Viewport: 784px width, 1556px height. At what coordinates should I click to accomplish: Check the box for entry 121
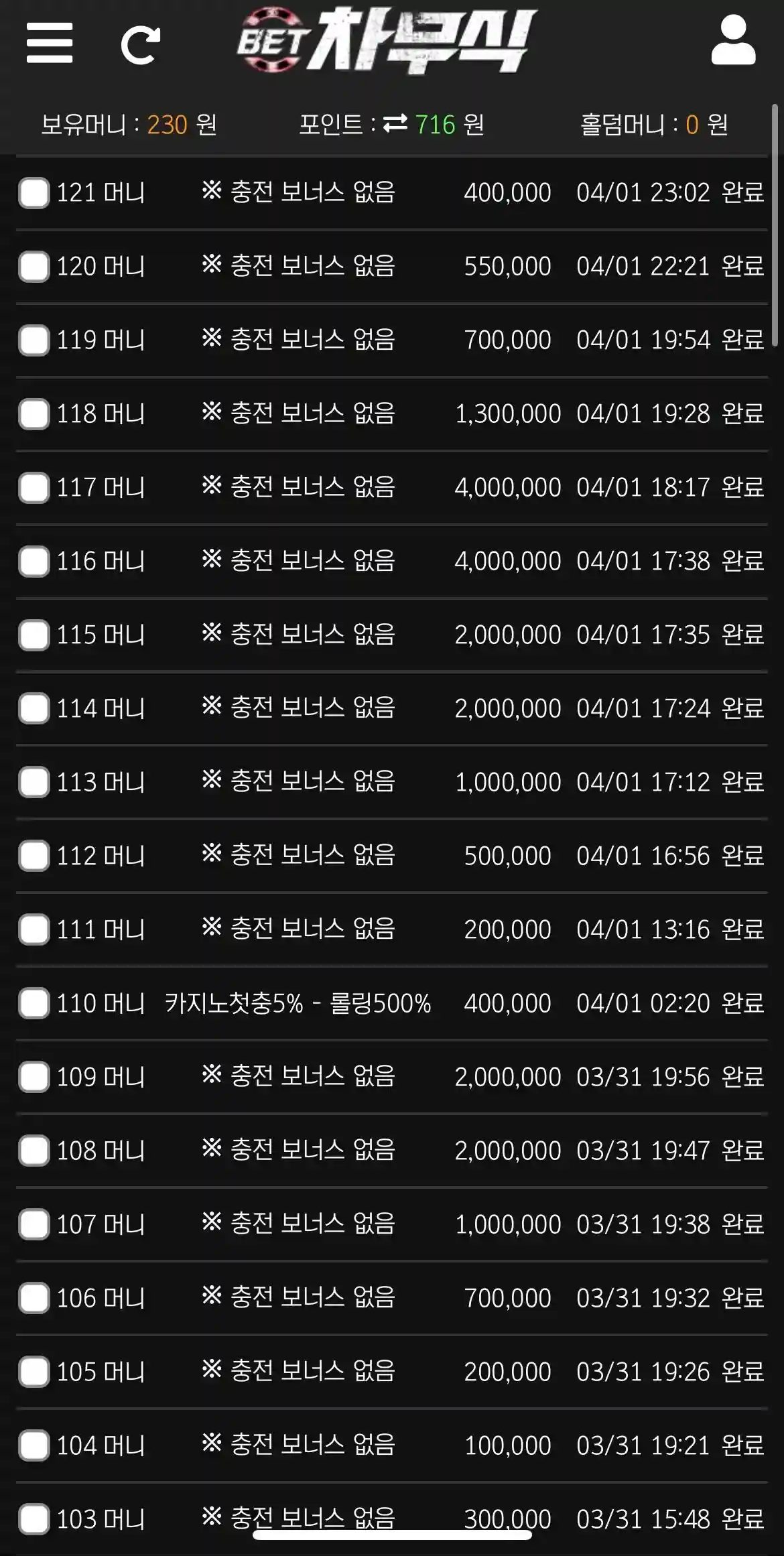coord(34,193)
